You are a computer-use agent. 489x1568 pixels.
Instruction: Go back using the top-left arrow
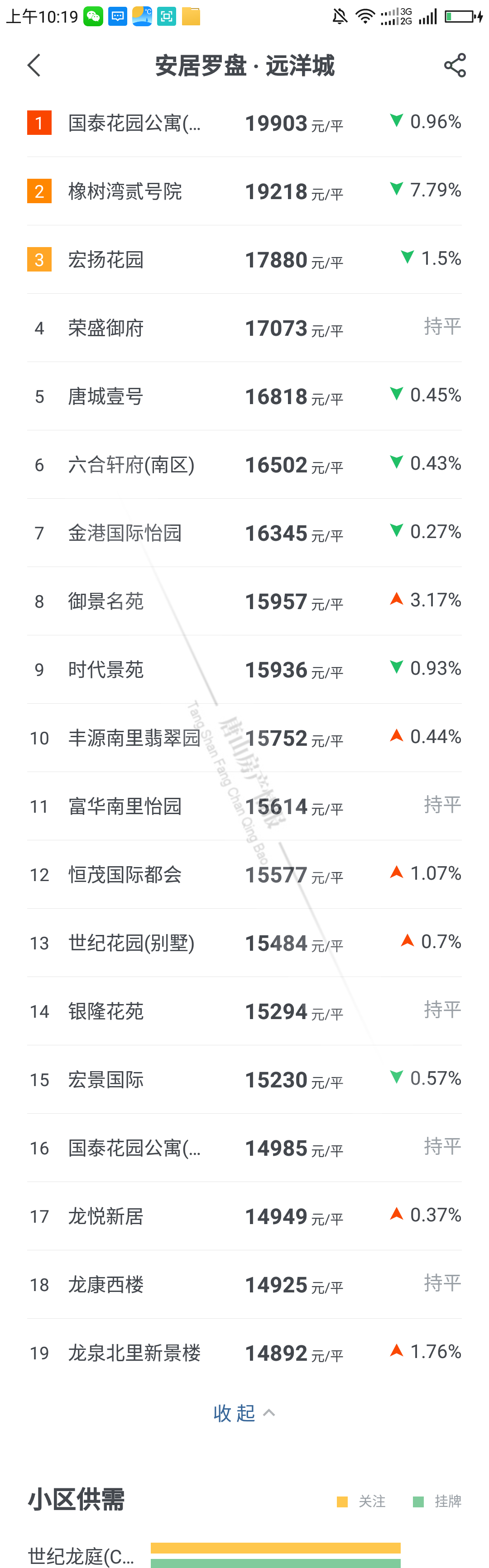[34, 65]
